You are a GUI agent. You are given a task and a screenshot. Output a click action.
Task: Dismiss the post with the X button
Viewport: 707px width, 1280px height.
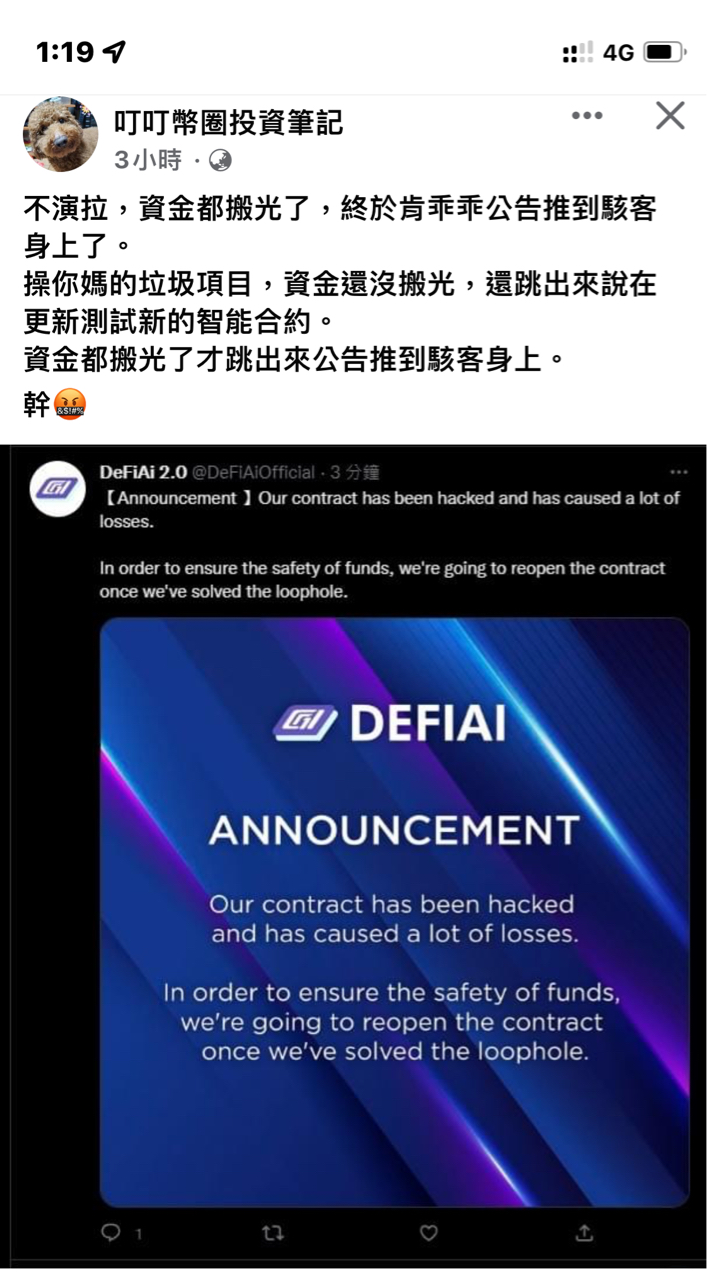click(670, 116)
